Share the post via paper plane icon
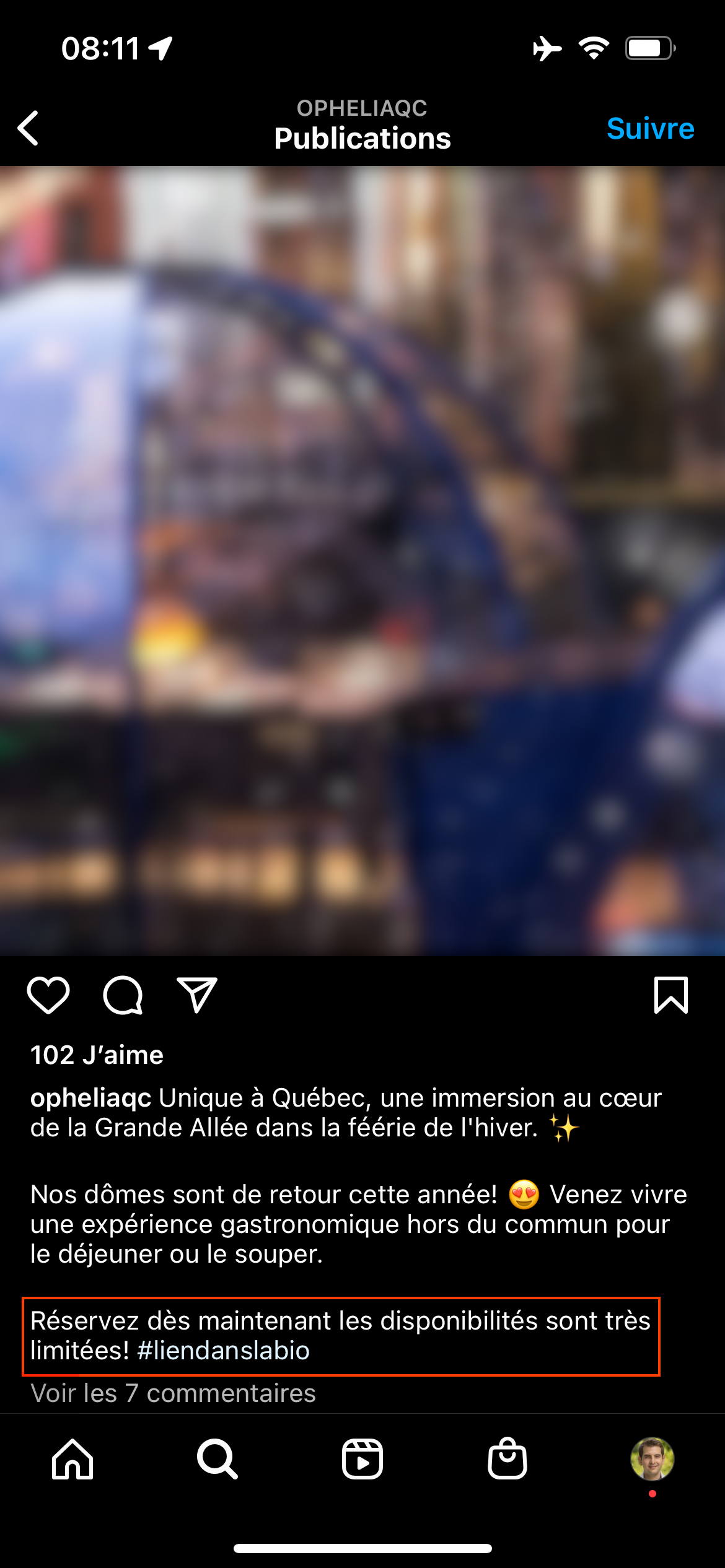This screenshot has width=725, height=1568. (196, 995)
